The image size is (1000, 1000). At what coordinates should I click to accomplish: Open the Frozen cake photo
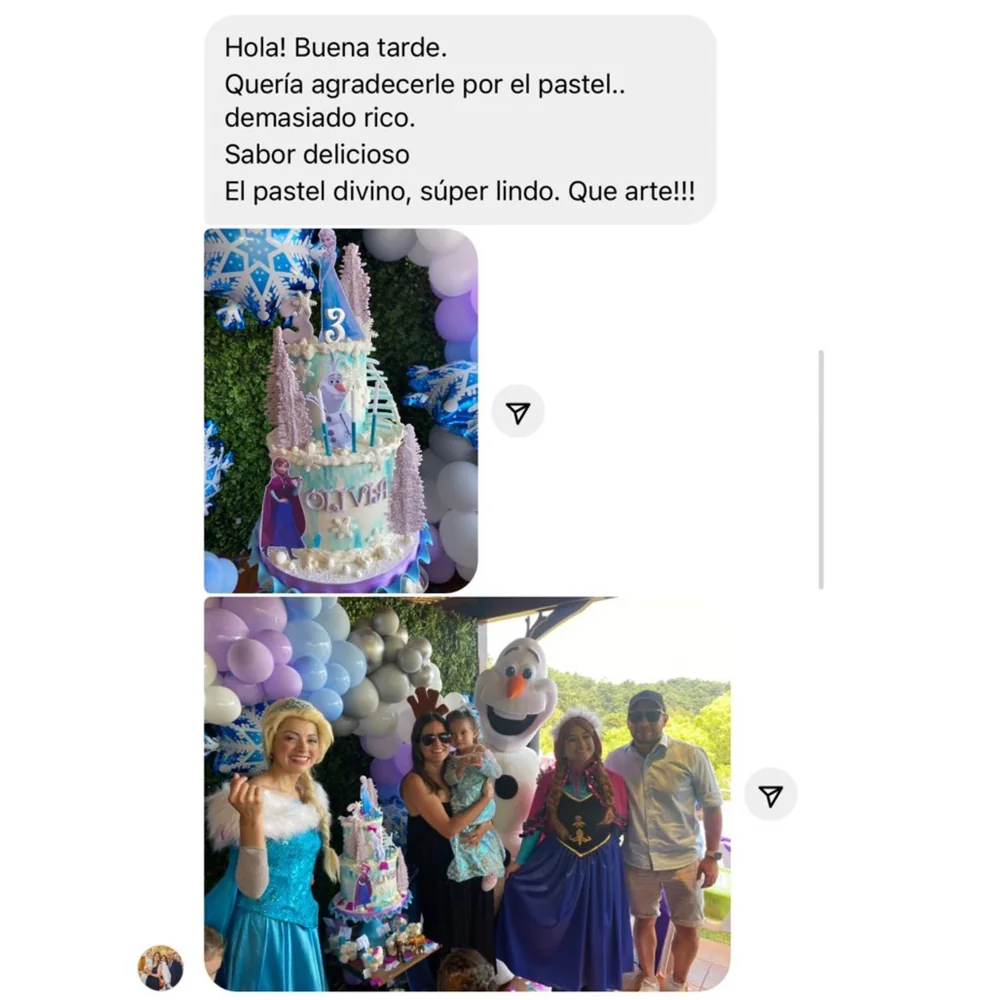(x=341, y=411)
